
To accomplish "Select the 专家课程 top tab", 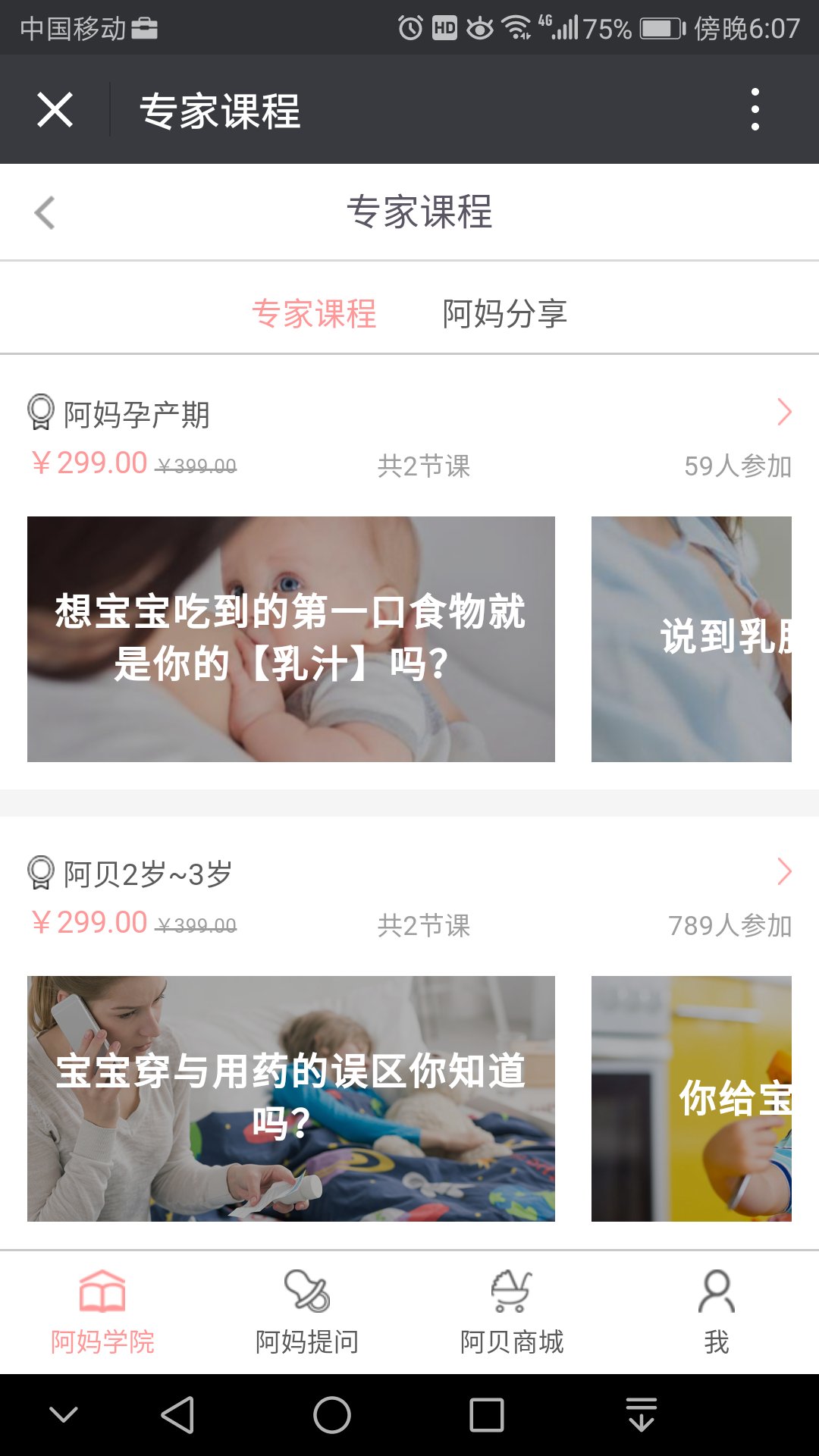I will point(314,314).
